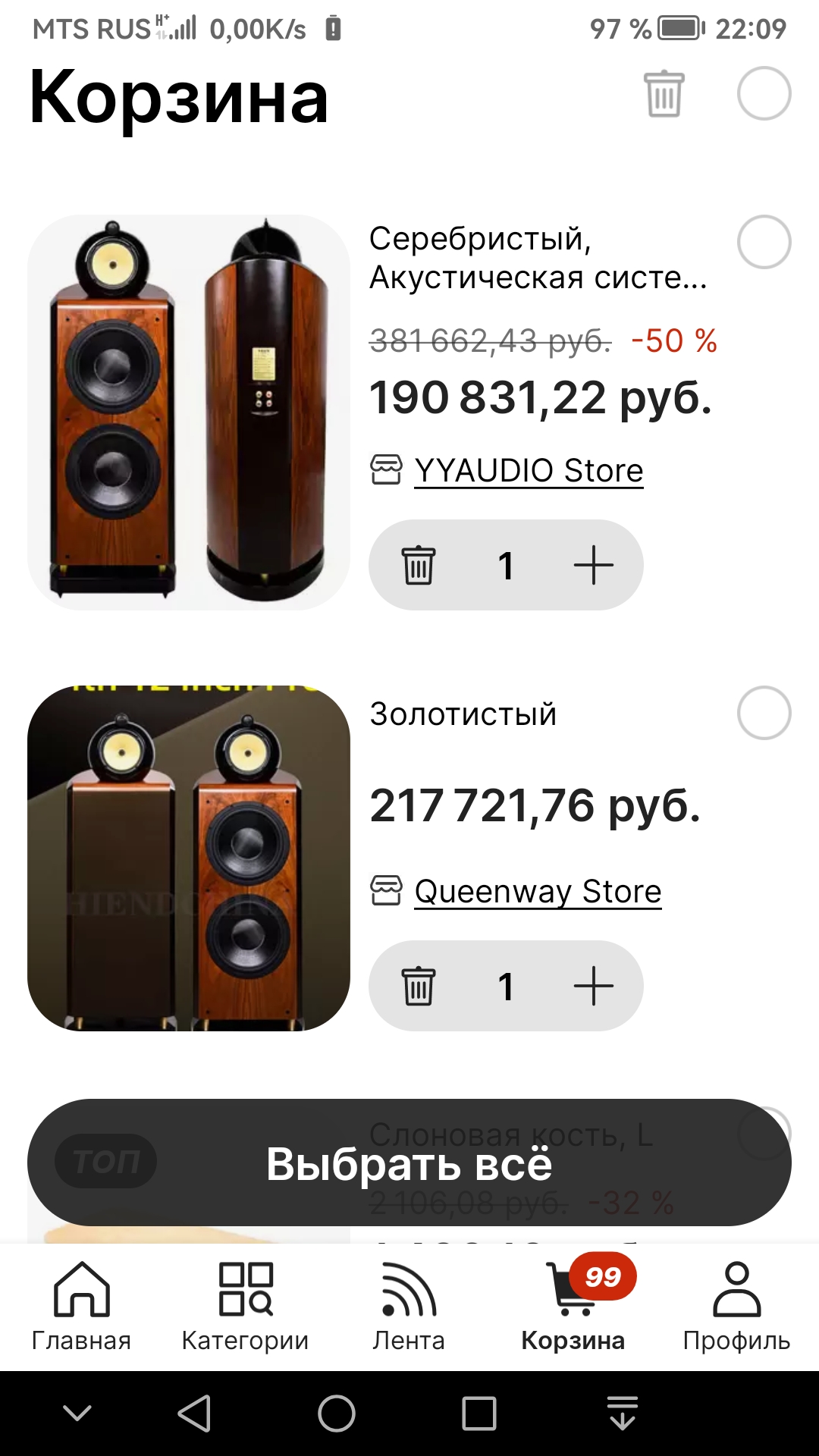Remove the Серебристый speaker from cart
The height and width of the screenshot is (1456, 819).
pos(419,565)
